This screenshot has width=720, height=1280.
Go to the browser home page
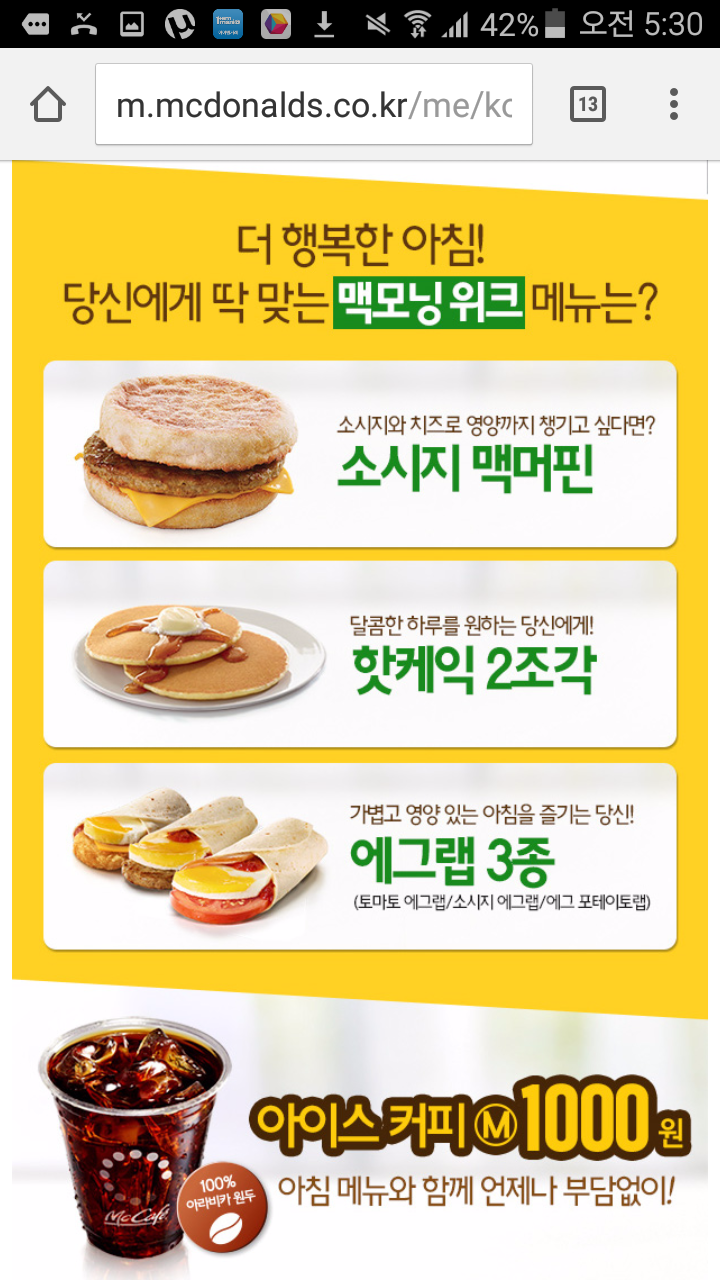coord(48,104)
